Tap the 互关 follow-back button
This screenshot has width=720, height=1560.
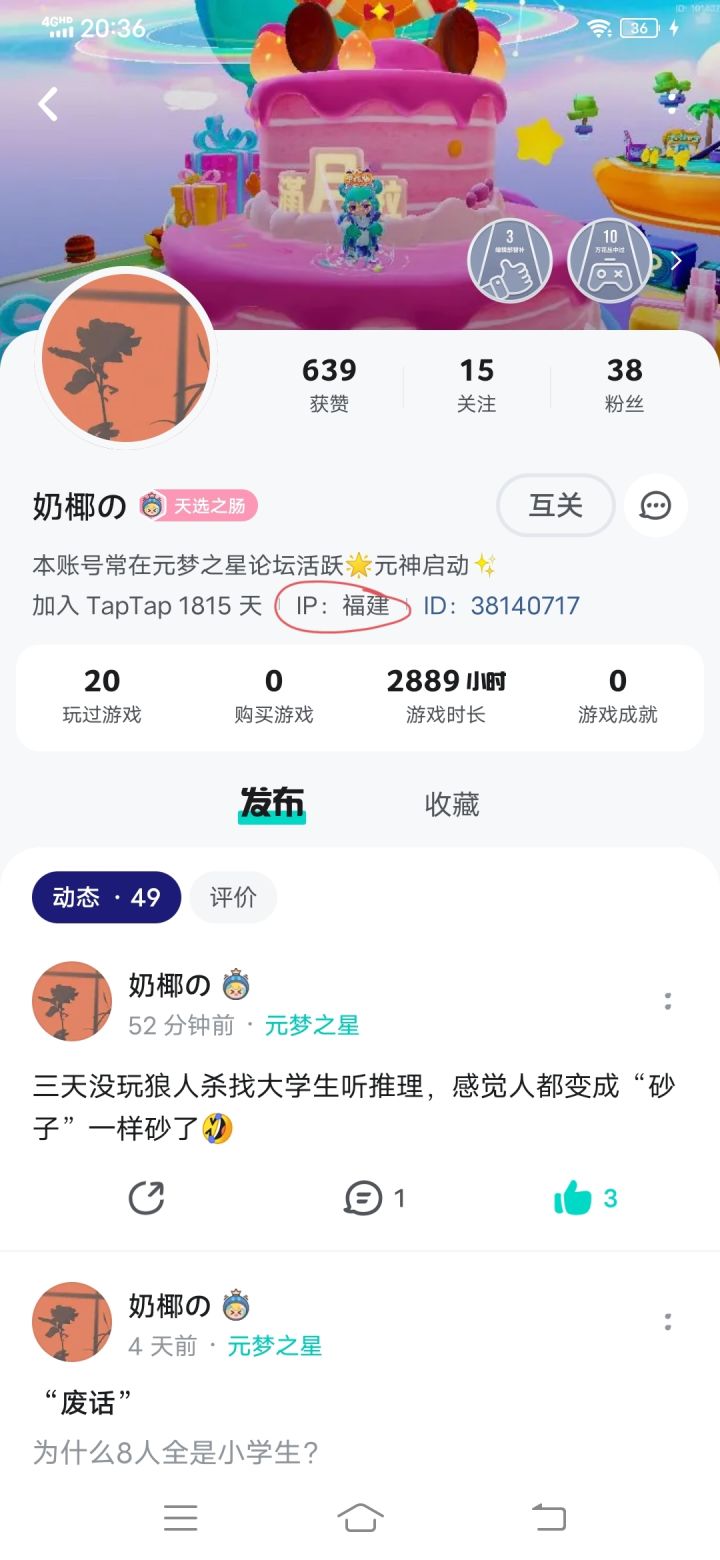[555, 505]
